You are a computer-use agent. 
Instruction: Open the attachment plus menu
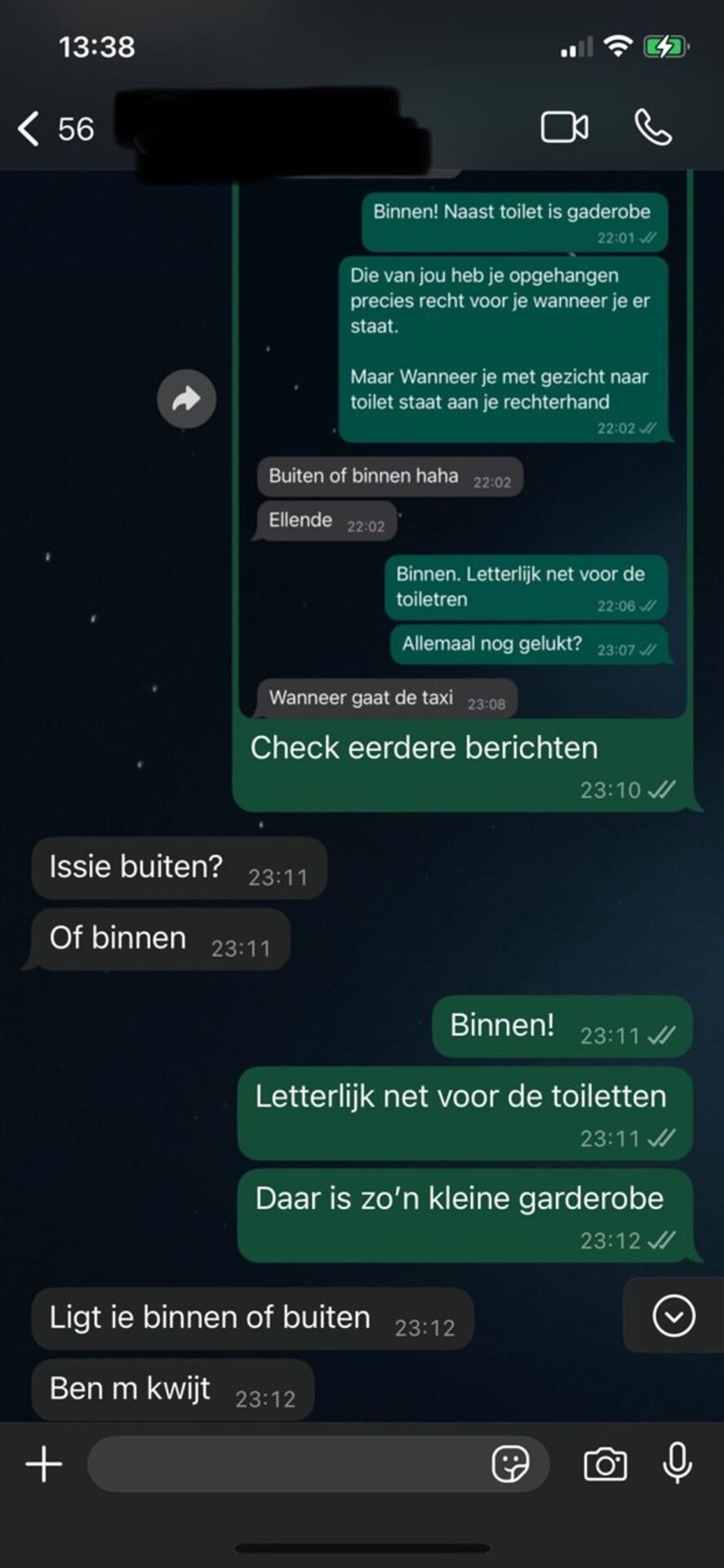click(44, 1464)
